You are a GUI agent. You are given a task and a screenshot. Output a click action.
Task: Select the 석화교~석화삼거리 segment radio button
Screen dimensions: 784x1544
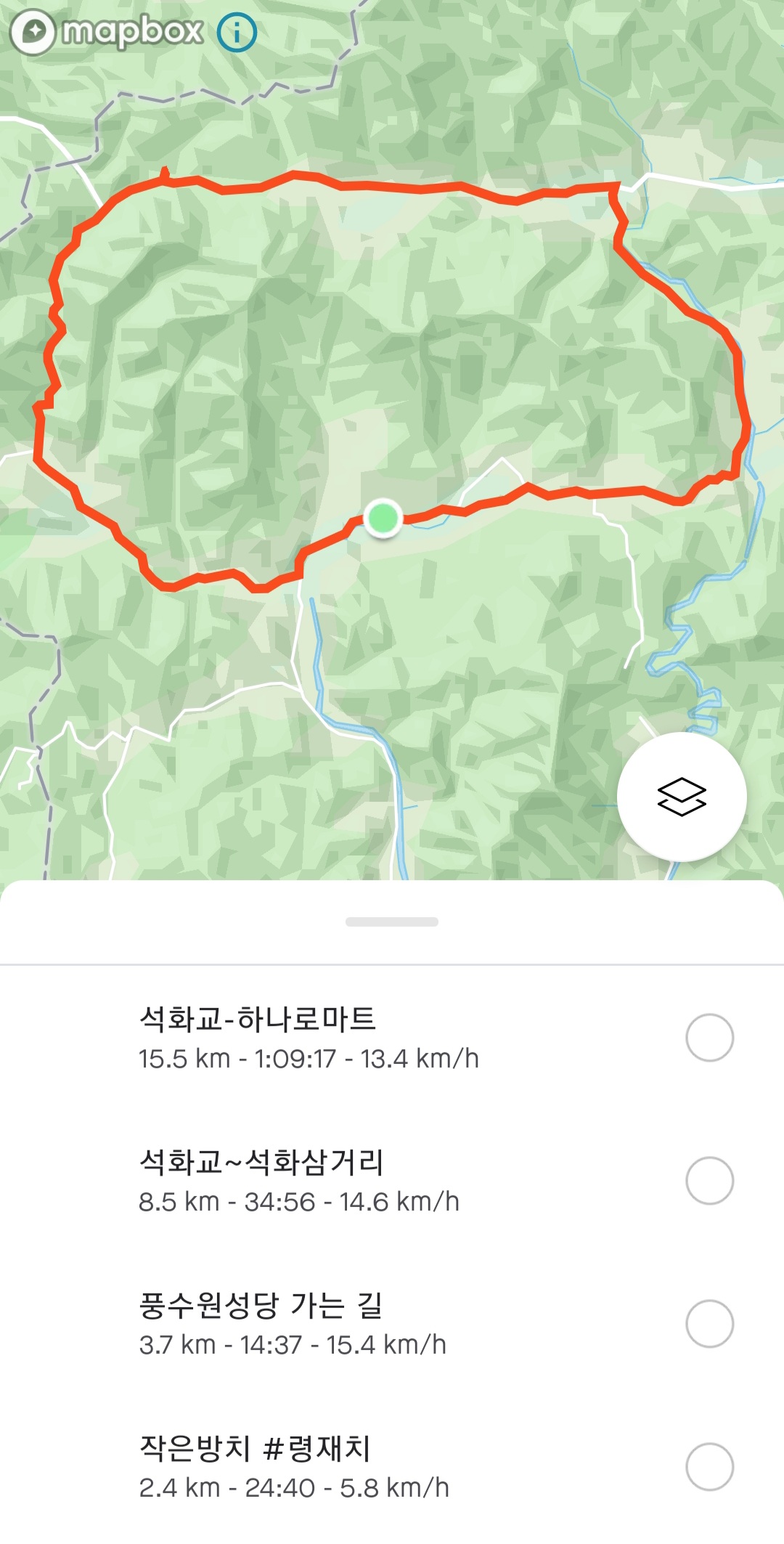709,1181
